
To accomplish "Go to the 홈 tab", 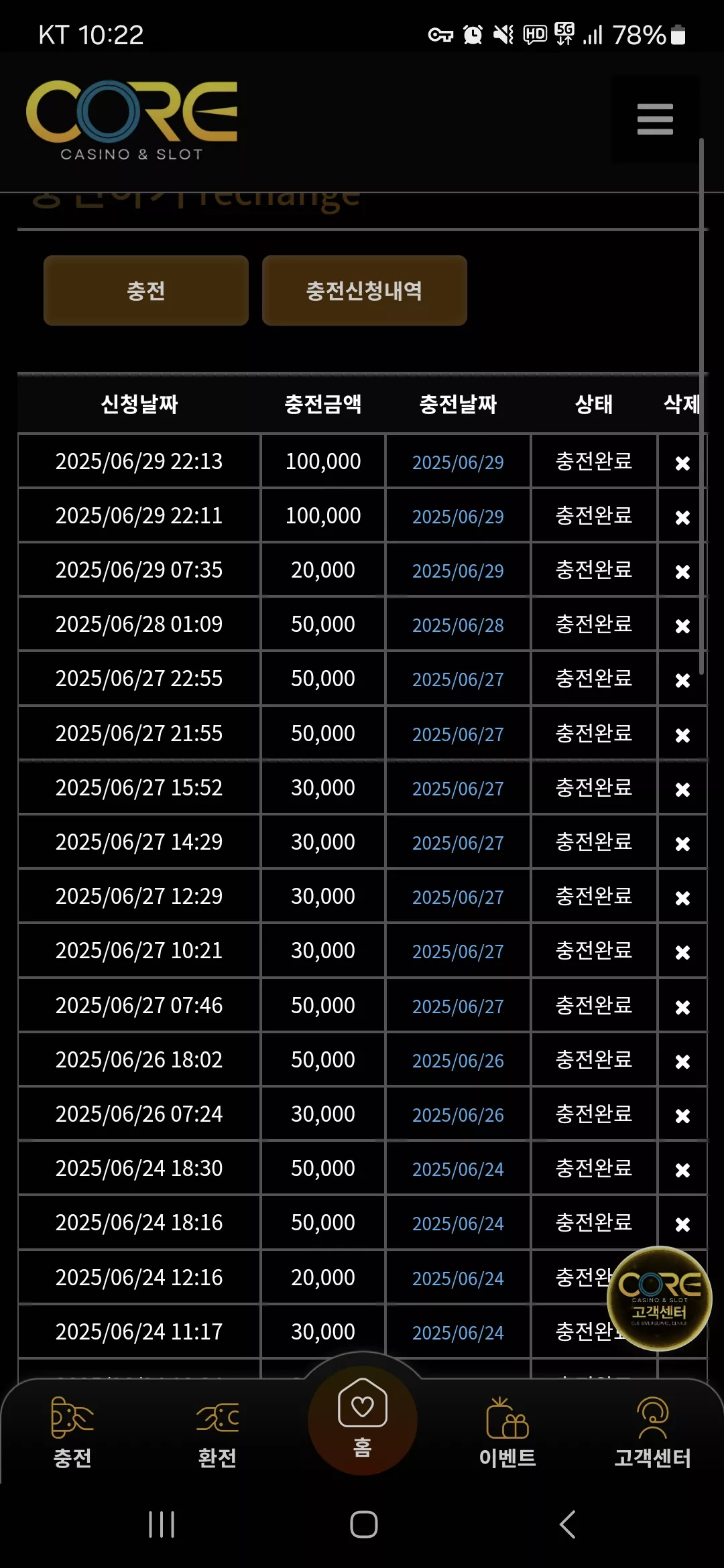I will (x=363, y=1419).
